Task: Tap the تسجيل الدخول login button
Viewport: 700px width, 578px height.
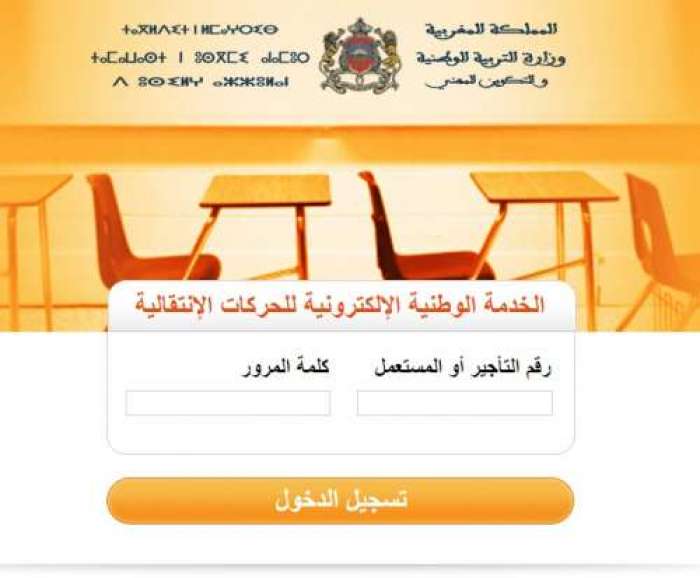Action: [x=340, y=500]
